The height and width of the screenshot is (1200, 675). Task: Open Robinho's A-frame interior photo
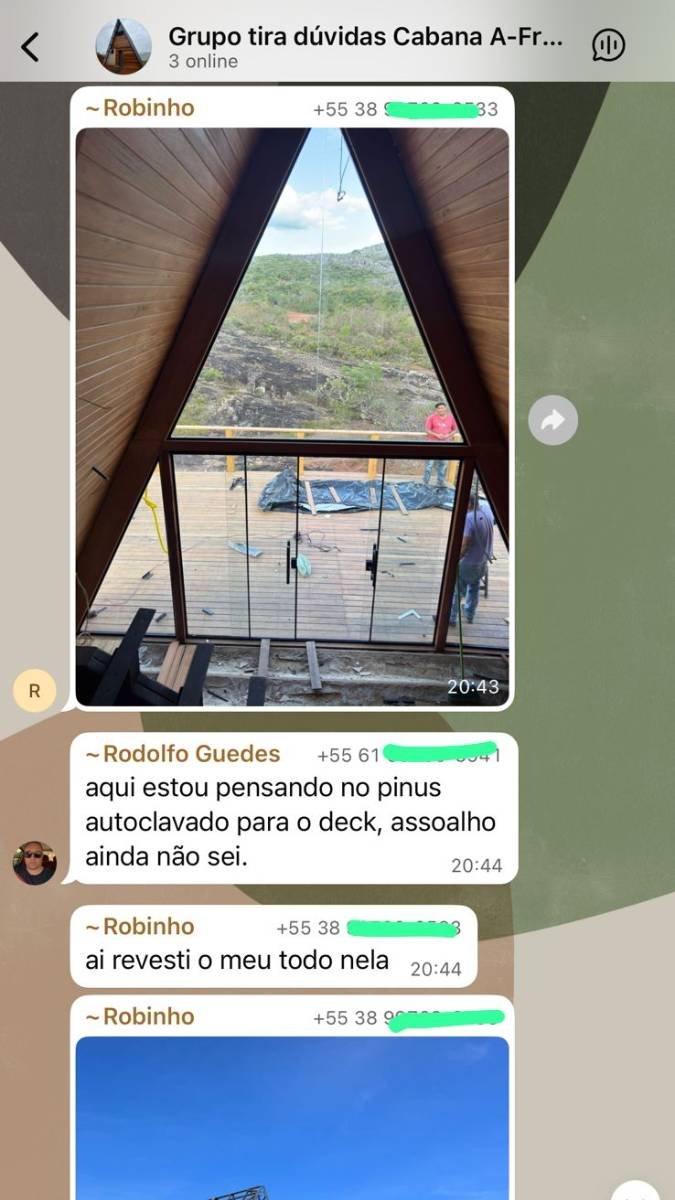click(292, 415)
